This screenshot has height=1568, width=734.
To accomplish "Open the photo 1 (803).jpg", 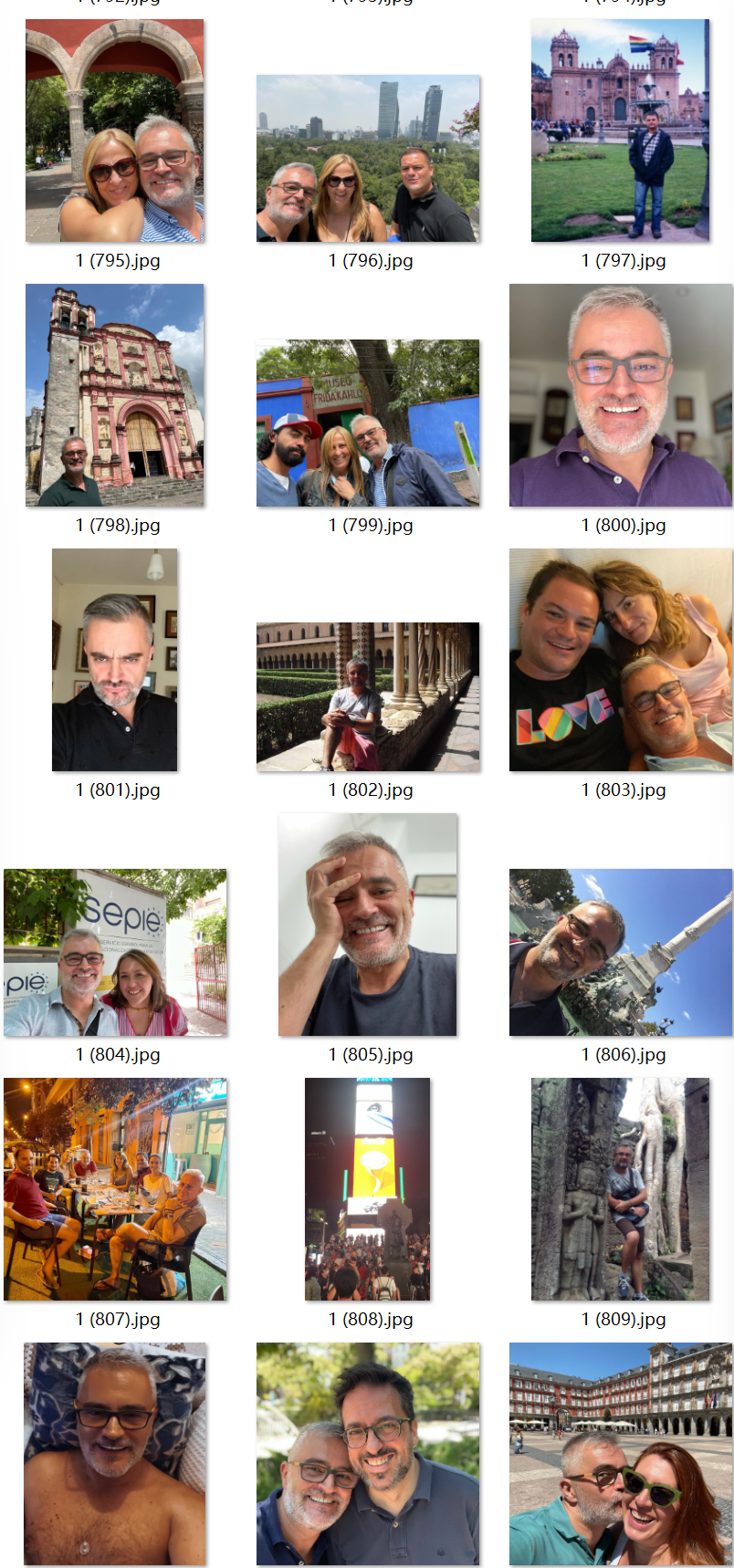I will coord(620,660).
